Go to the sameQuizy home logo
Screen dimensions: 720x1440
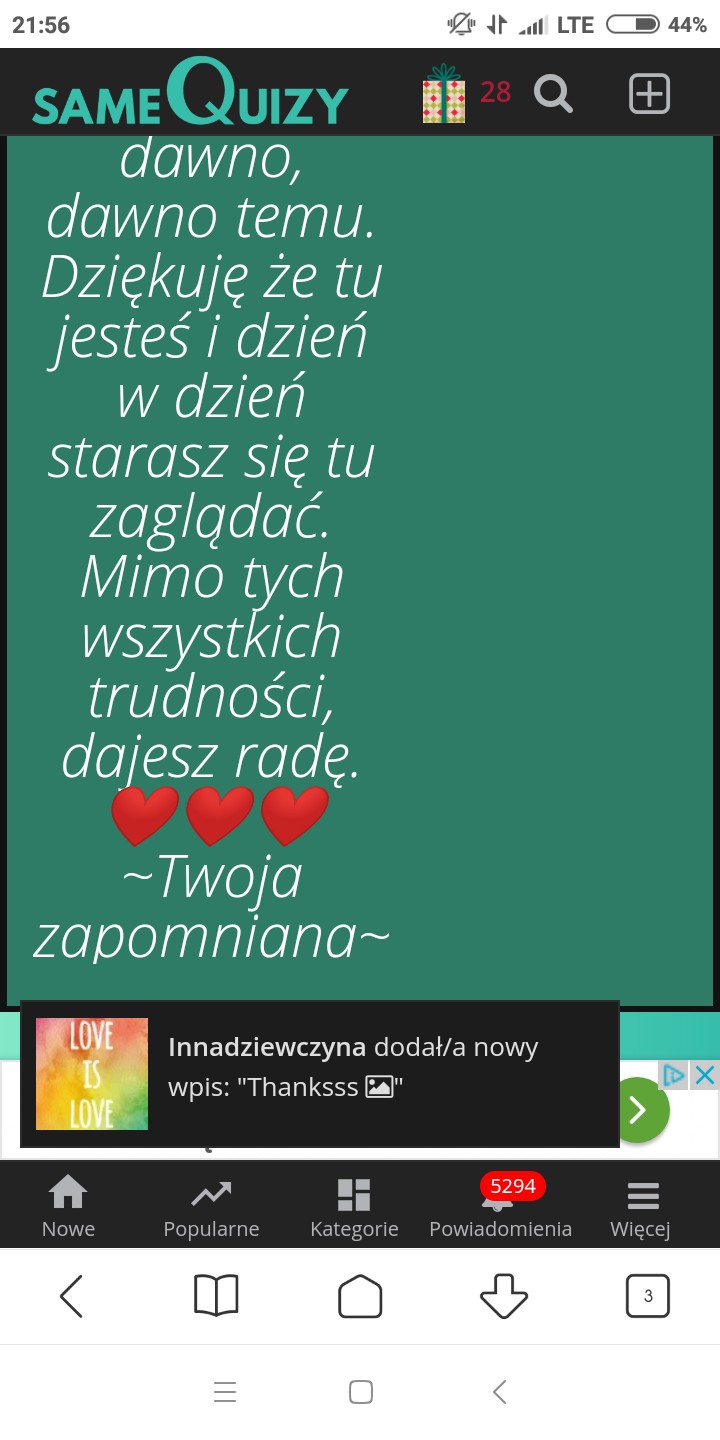(x=190, y=94)
